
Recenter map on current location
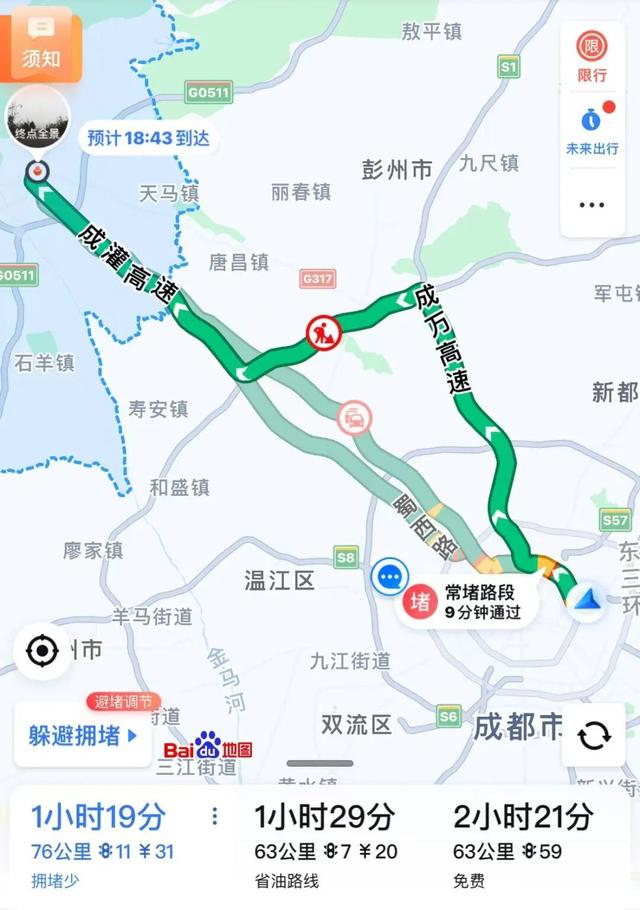[42, 651]
